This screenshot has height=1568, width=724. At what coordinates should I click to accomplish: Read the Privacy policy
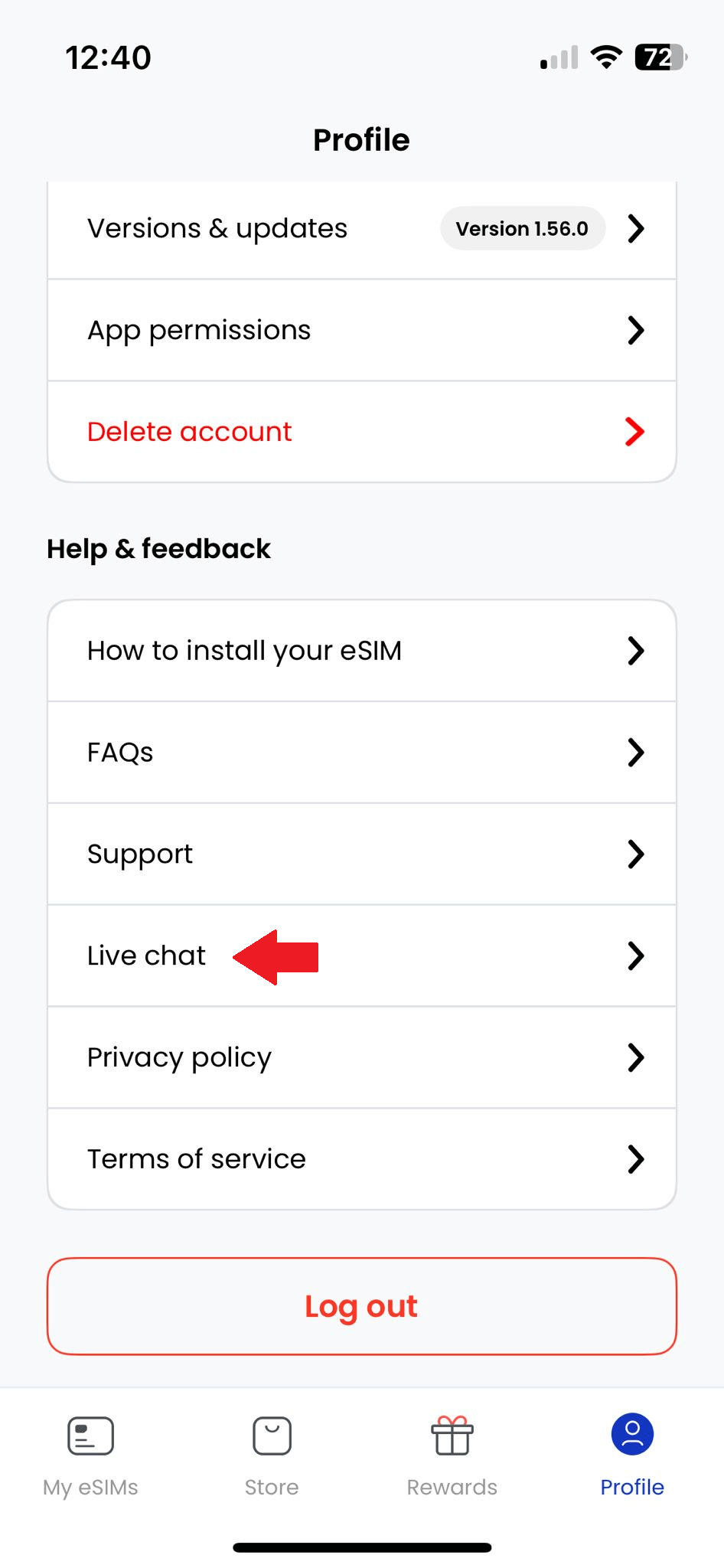[x=362, y=1058]
